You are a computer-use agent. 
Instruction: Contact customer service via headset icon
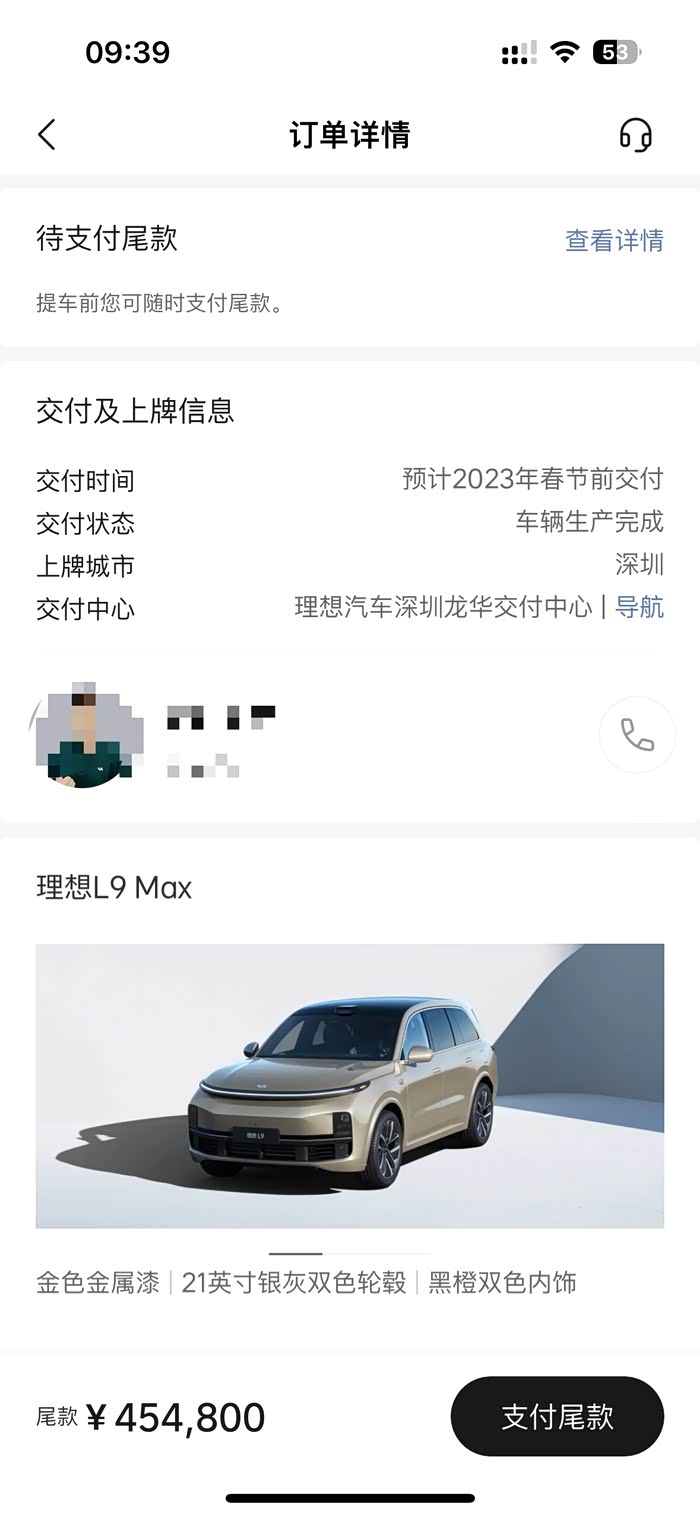pyautogui.click(x=635, y=135)
